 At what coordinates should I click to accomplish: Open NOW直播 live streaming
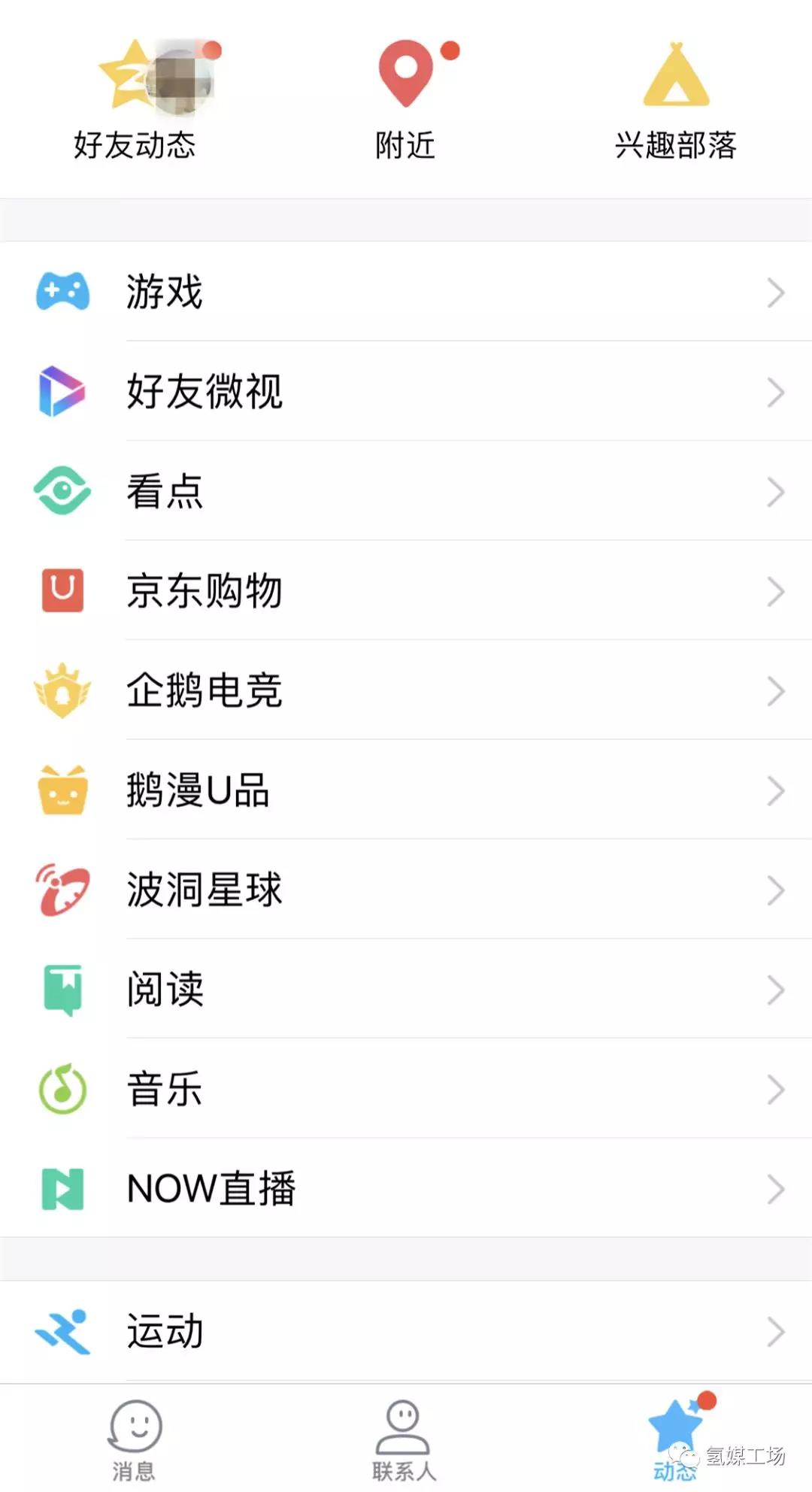(x=211, y=1188)
